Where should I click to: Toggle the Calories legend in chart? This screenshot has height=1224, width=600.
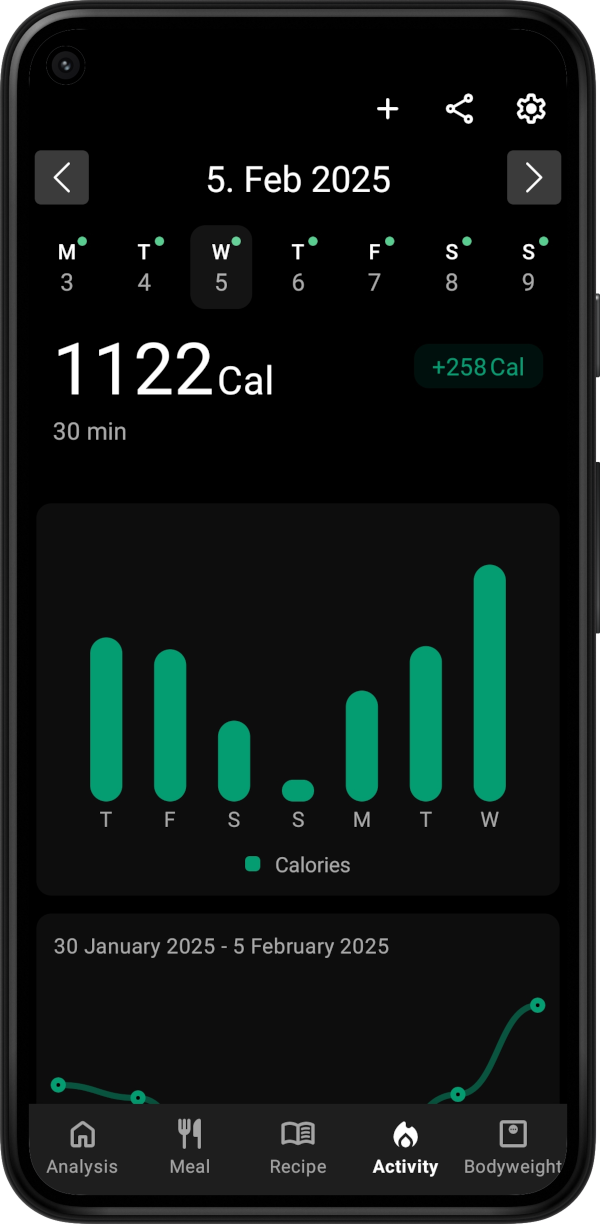pyautogui.click(x=298, y=865)
